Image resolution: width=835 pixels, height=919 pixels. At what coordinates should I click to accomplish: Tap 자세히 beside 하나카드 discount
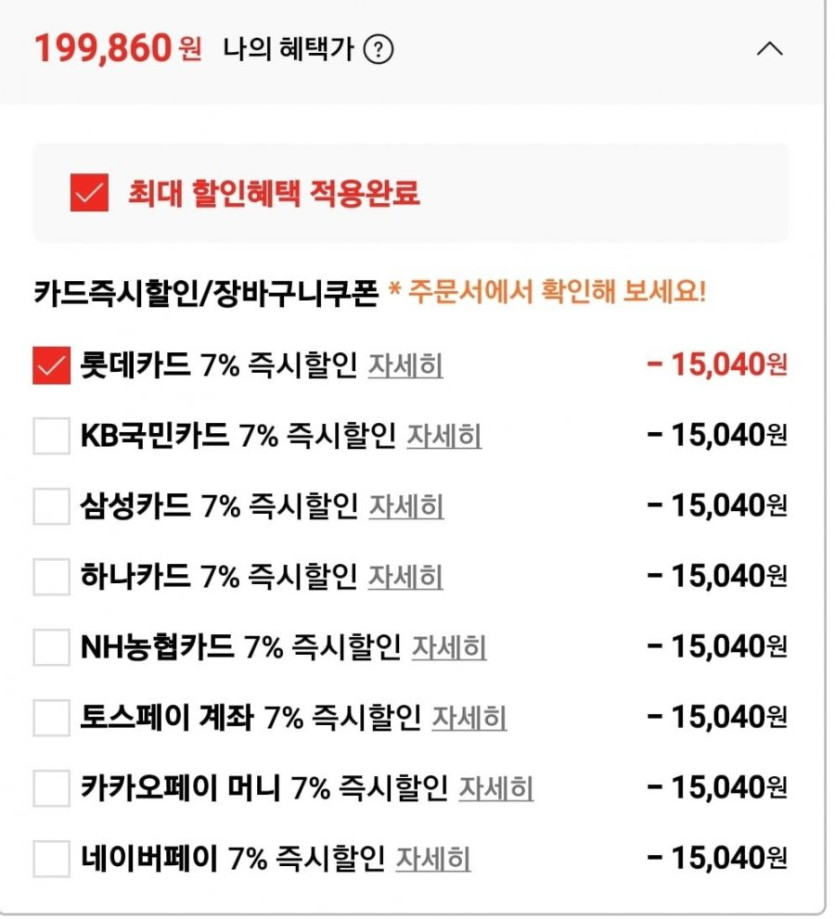click(405, 577)
